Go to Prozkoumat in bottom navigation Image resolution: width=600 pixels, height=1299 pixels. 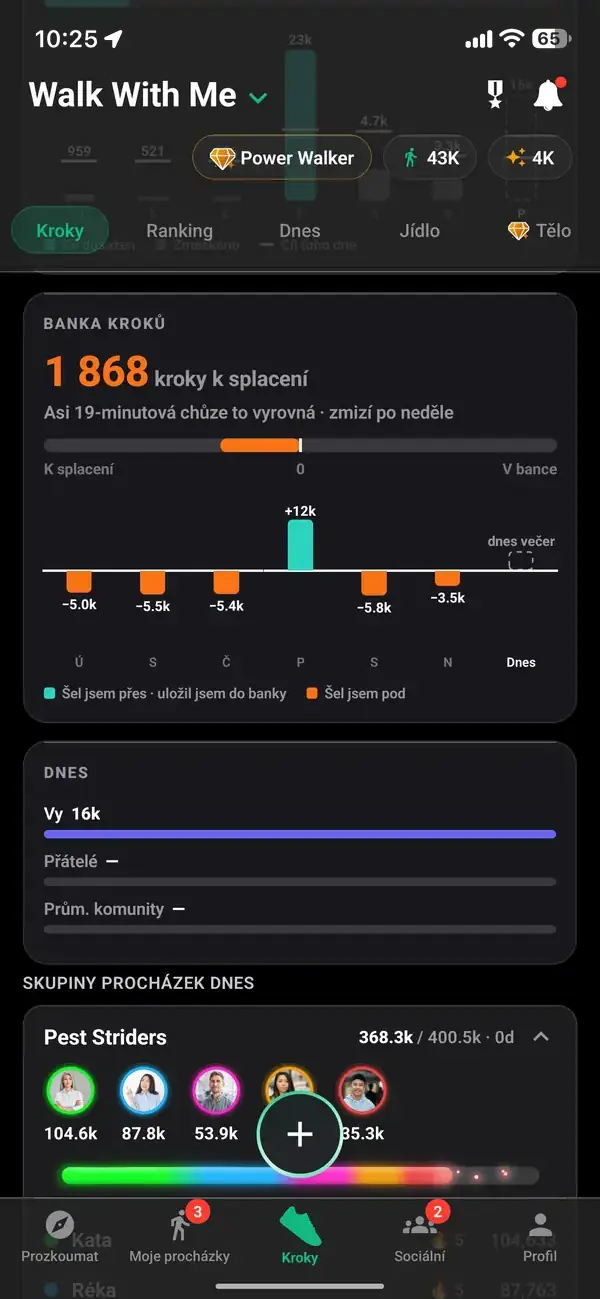click(60, 1237)
